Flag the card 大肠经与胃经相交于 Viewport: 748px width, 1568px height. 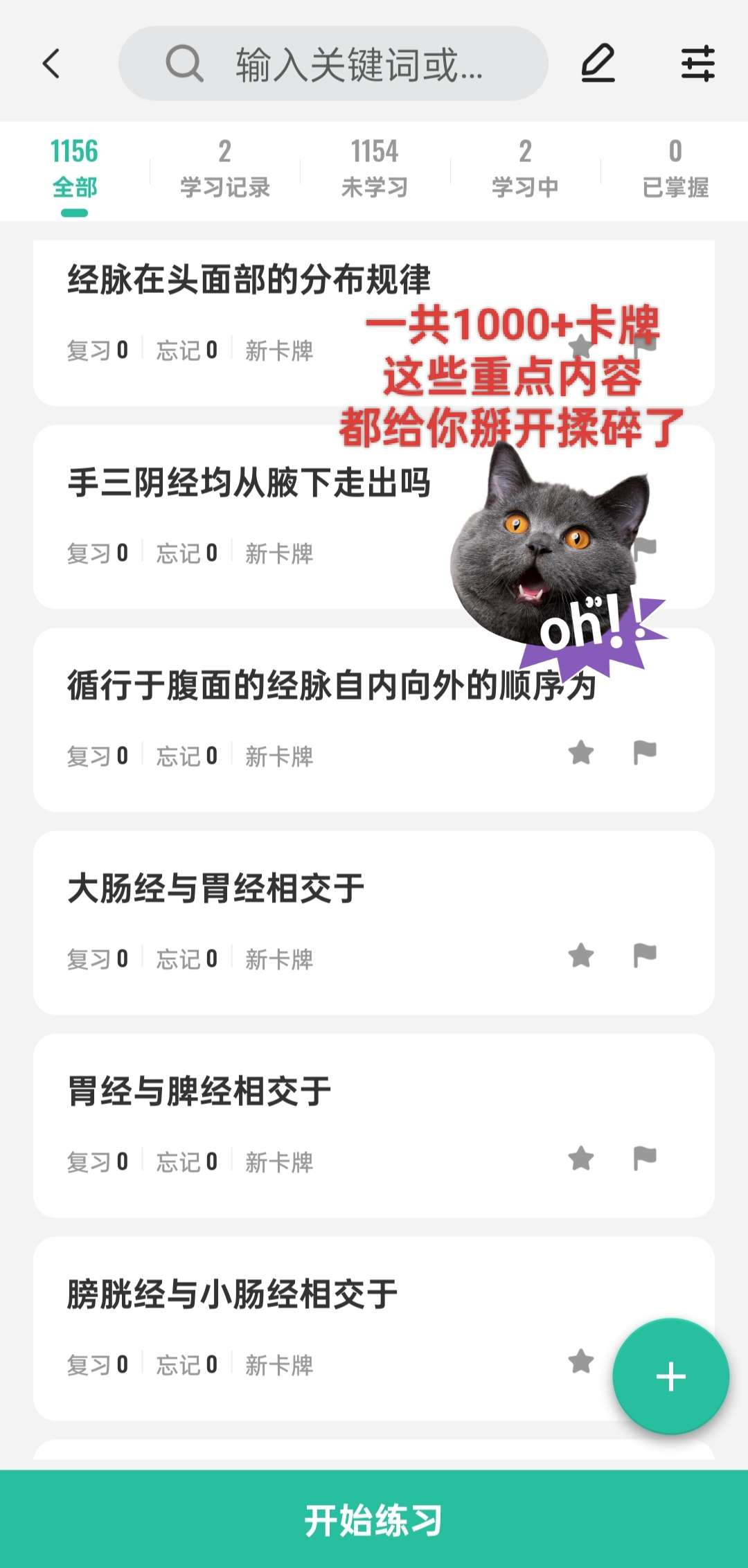pos(645,956)
